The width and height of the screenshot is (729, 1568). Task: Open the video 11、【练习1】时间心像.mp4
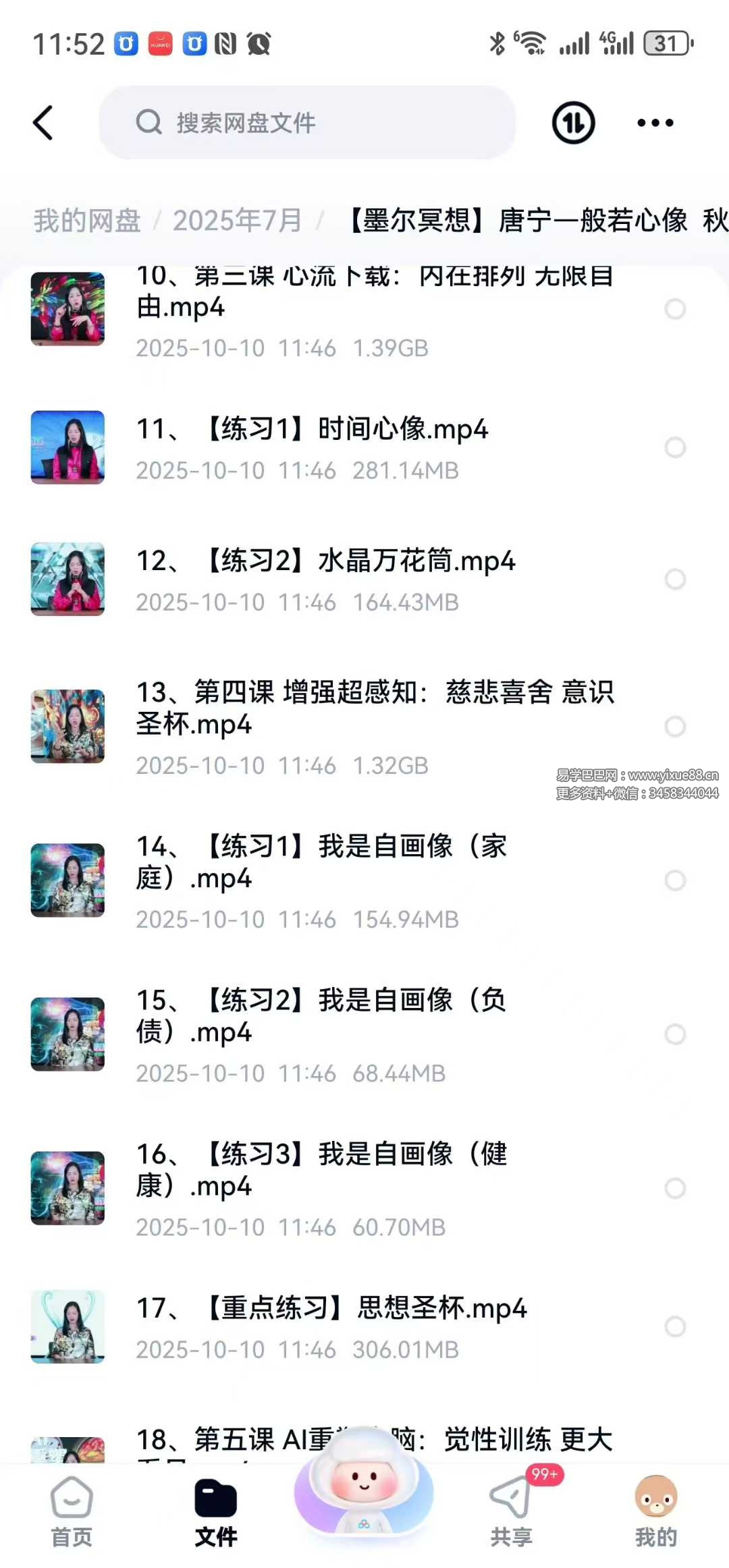(312, 430)
